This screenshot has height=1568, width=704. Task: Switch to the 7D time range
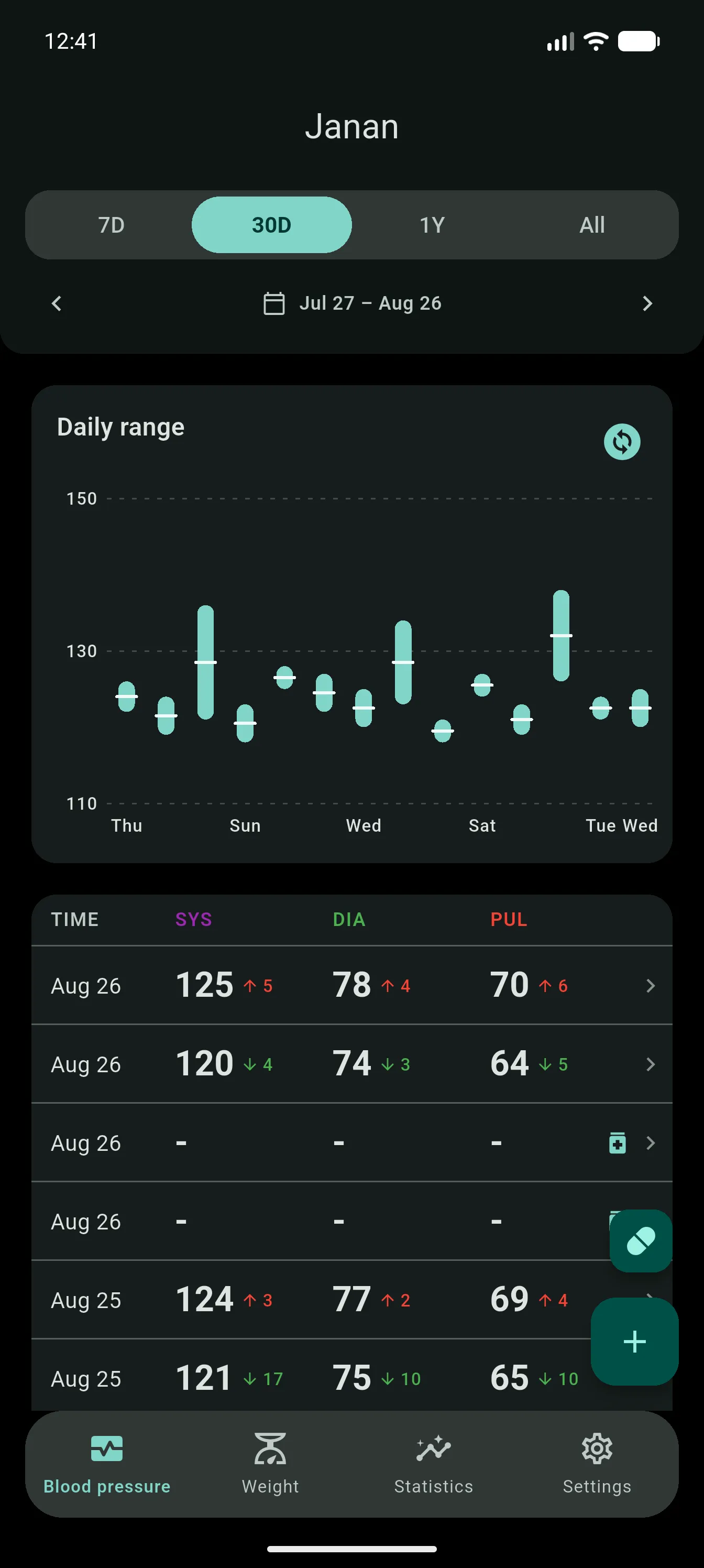pos(112,225)
